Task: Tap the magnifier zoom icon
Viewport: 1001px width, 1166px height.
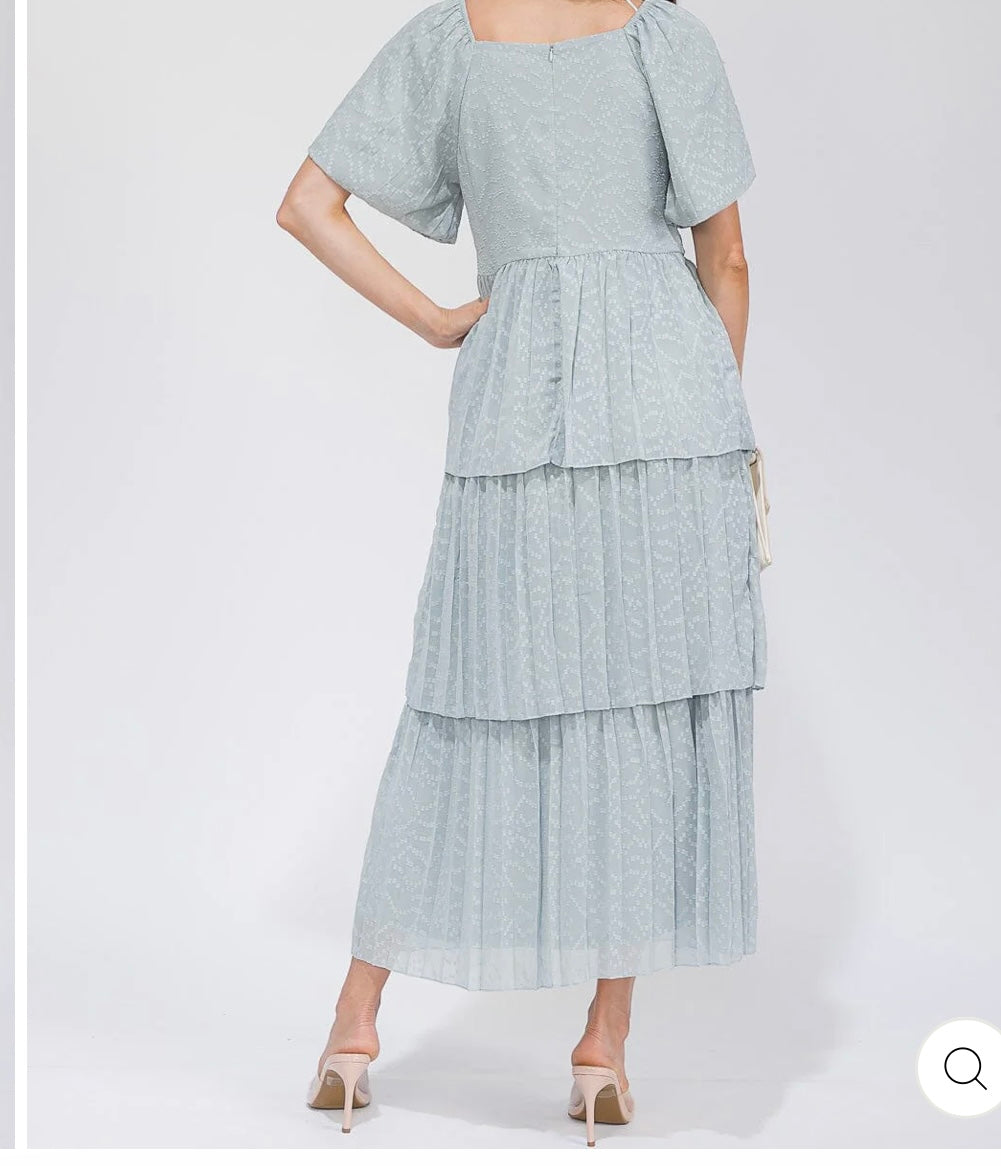Action: click(964, 1069)
